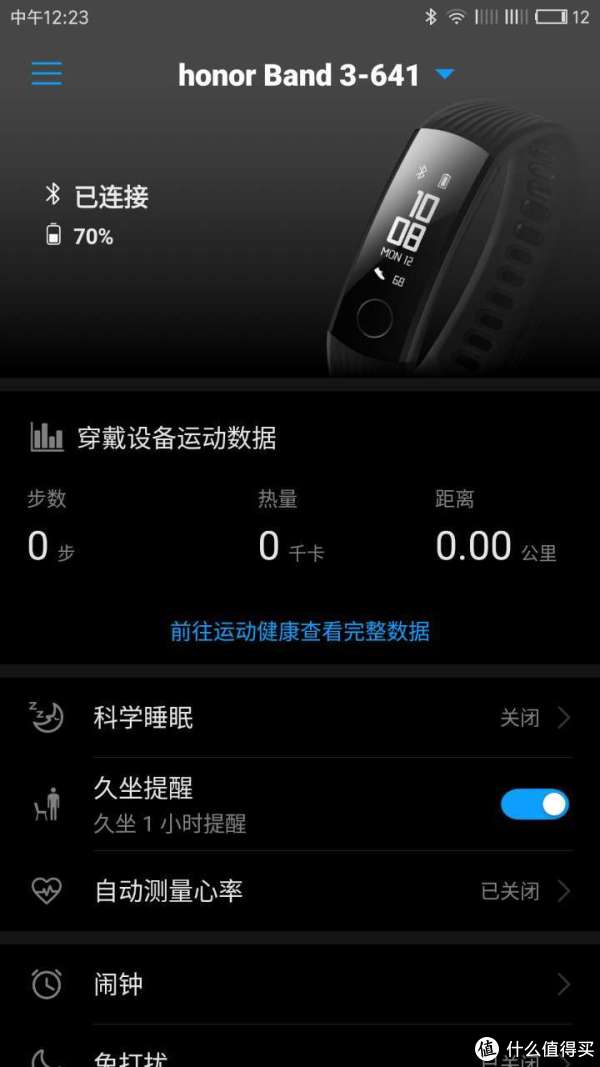Disable the 久坐提醒 switch
The image size is (600, 1067).
coord(535,804)
